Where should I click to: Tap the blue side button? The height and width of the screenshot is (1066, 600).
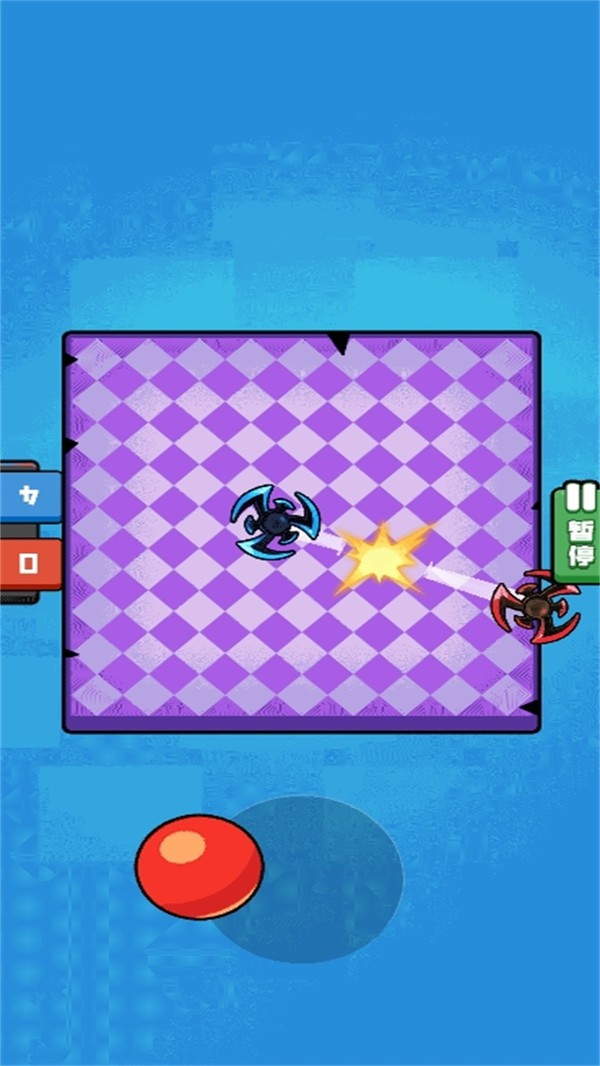(x=30, y=497)
